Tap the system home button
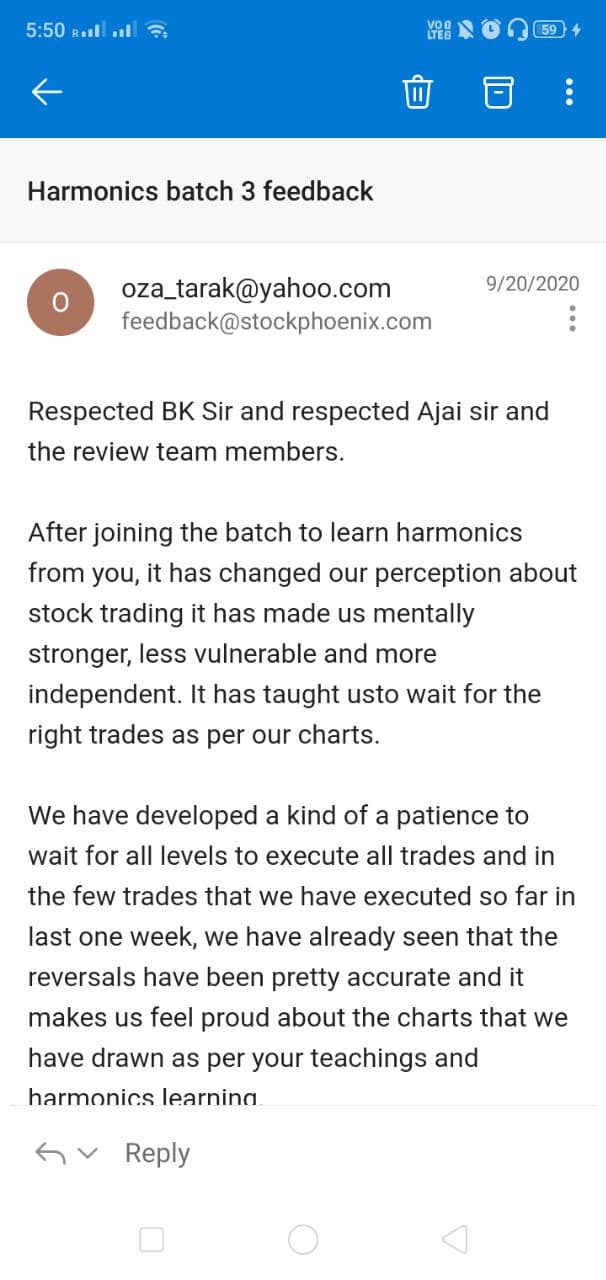This screenshot has height=1280, width=606. coord(303,1240)
